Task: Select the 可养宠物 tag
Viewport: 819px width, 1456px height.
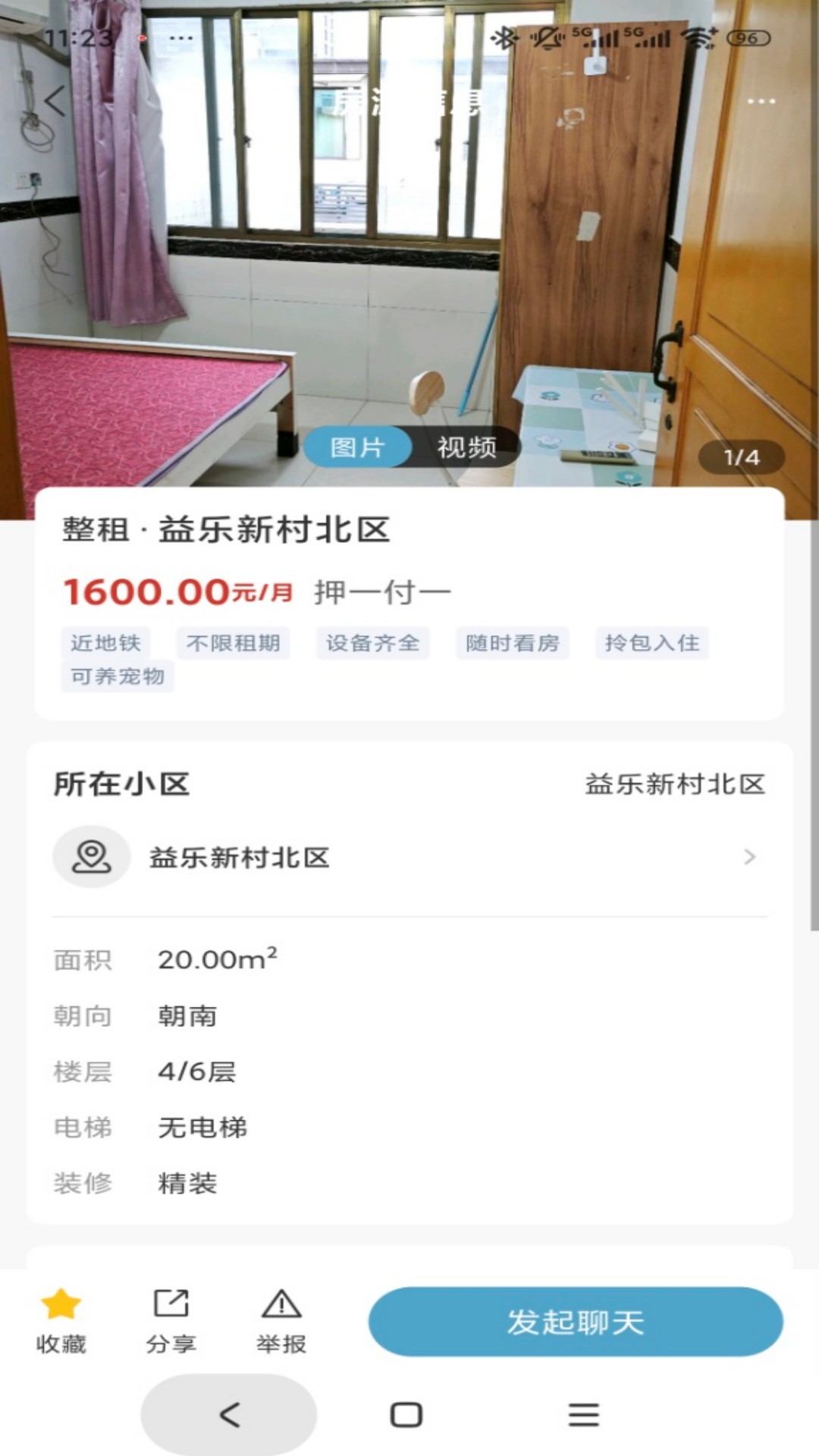Action: point(117,677)
